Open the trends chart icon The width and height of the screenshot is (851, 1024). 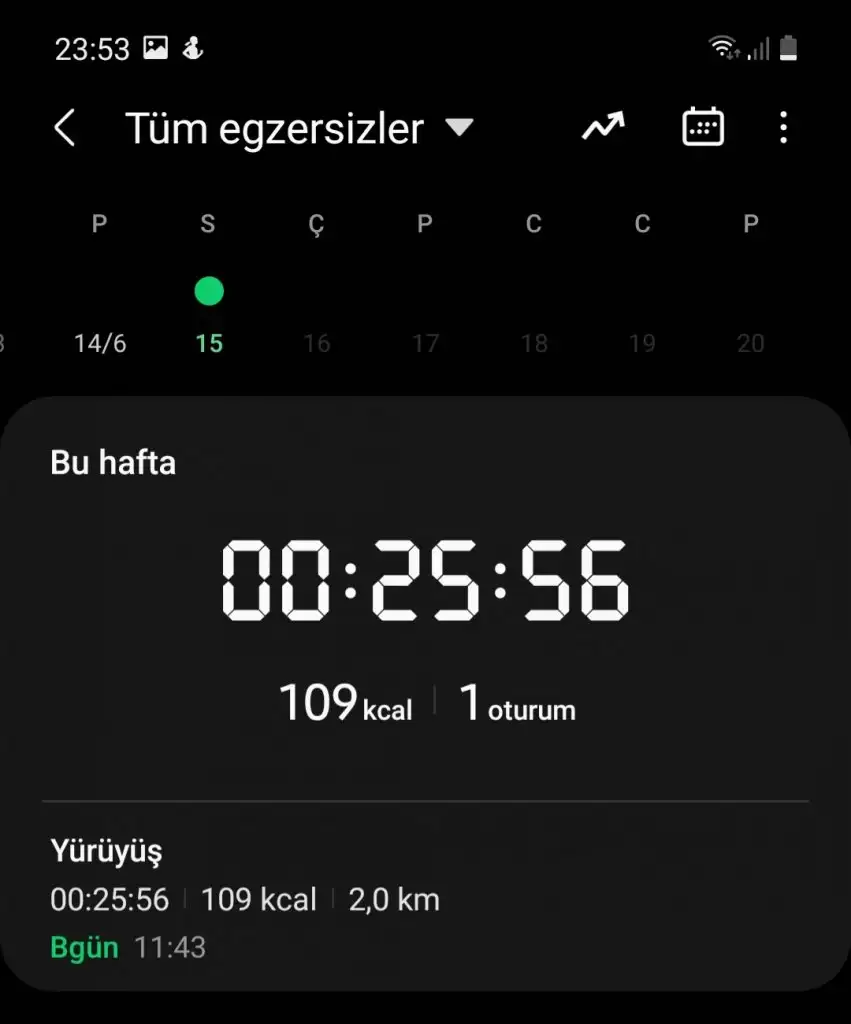tap(604, 128)
